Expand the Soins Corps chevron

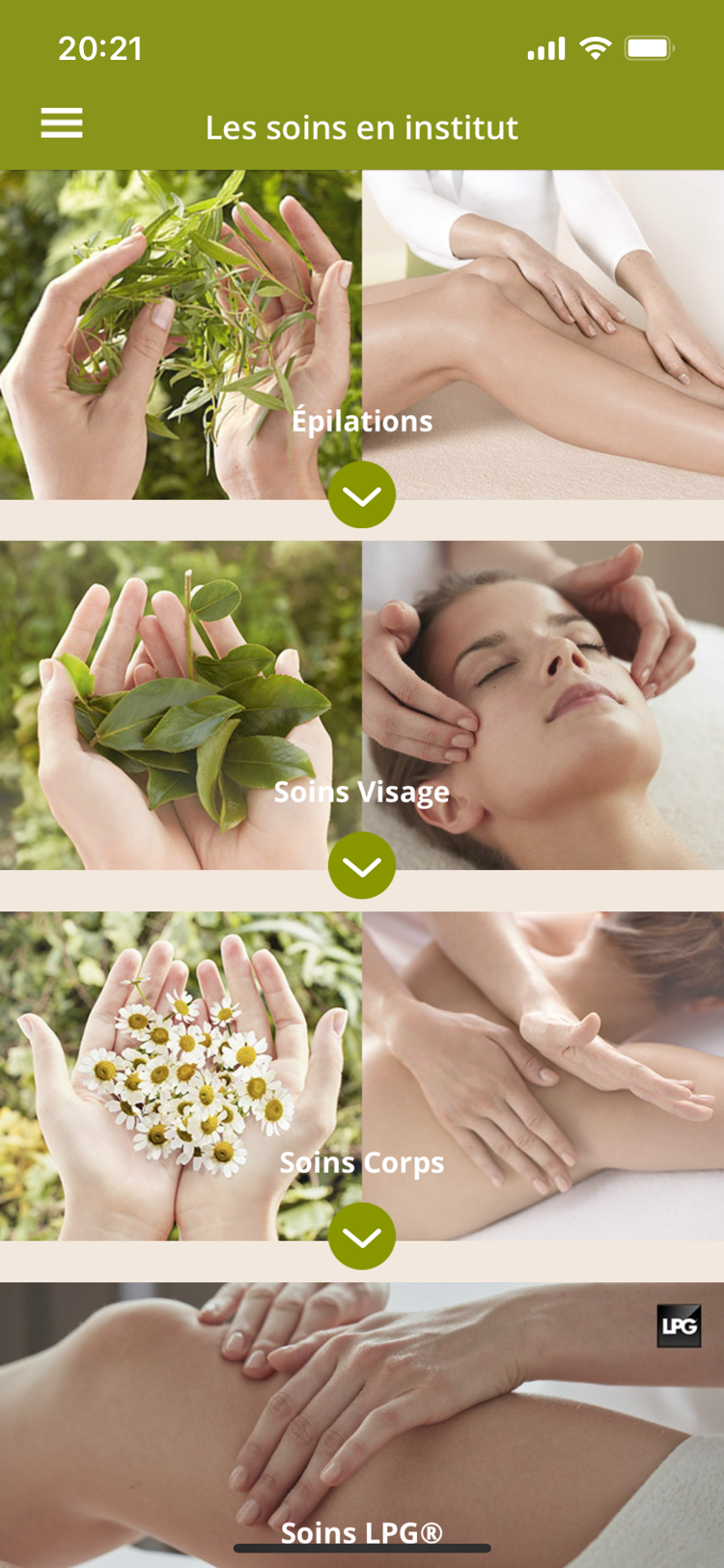point(362,1237)
